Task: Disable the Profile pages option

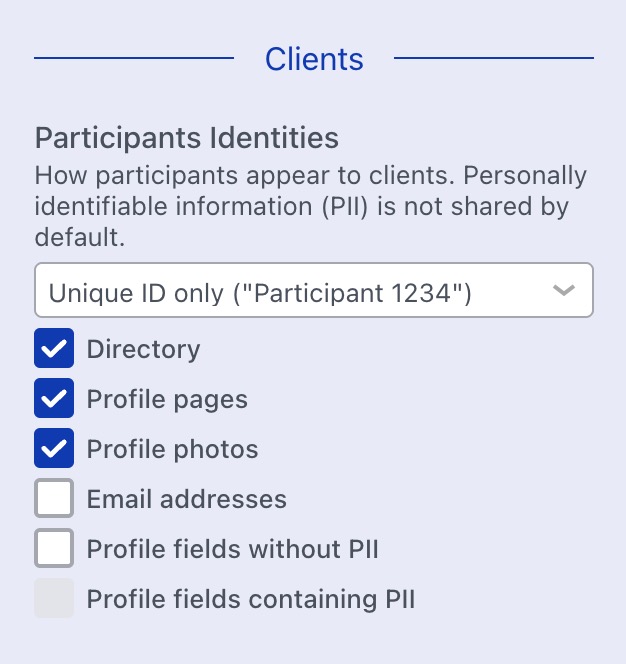Action: (x=54, y=399)
